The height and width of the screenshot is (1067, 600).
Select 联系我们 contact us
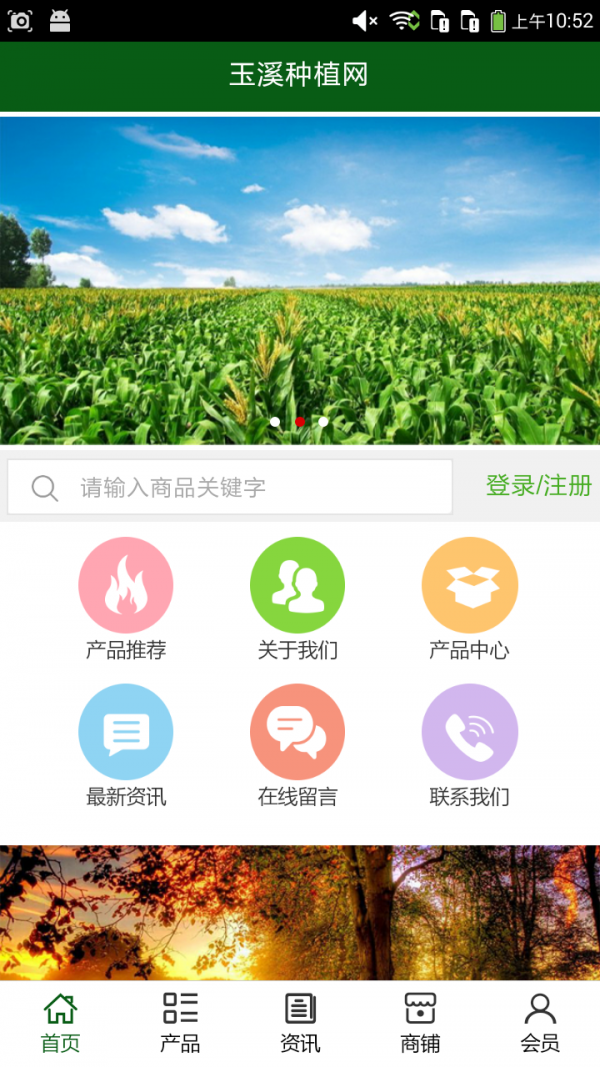(469, 745)
